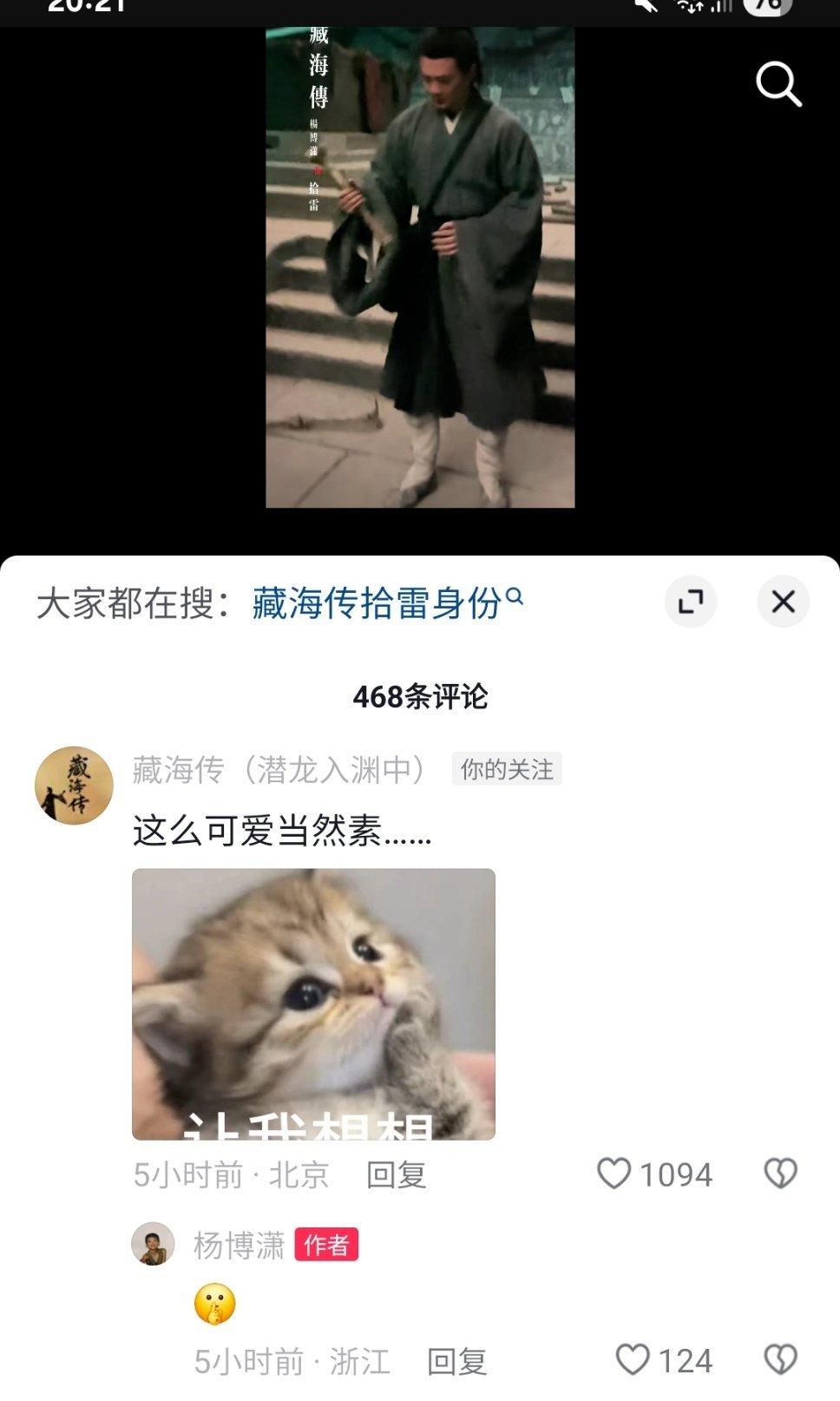Reply to 杨博潇's emoji comment
The height and width of the screenshot is (1401, 840).
point(456,1362)
